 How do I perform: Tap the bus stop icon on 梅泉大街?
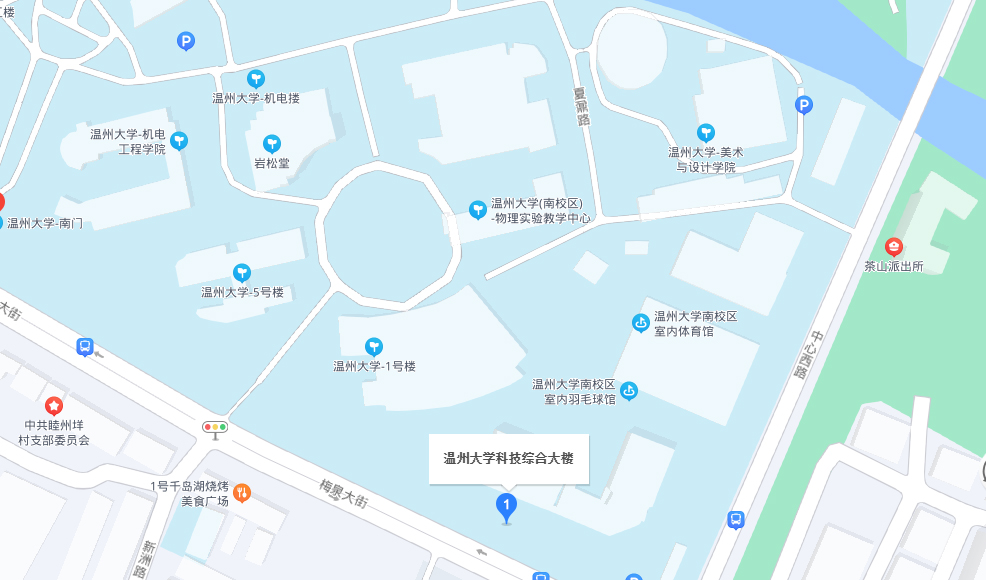pos(85,347)
